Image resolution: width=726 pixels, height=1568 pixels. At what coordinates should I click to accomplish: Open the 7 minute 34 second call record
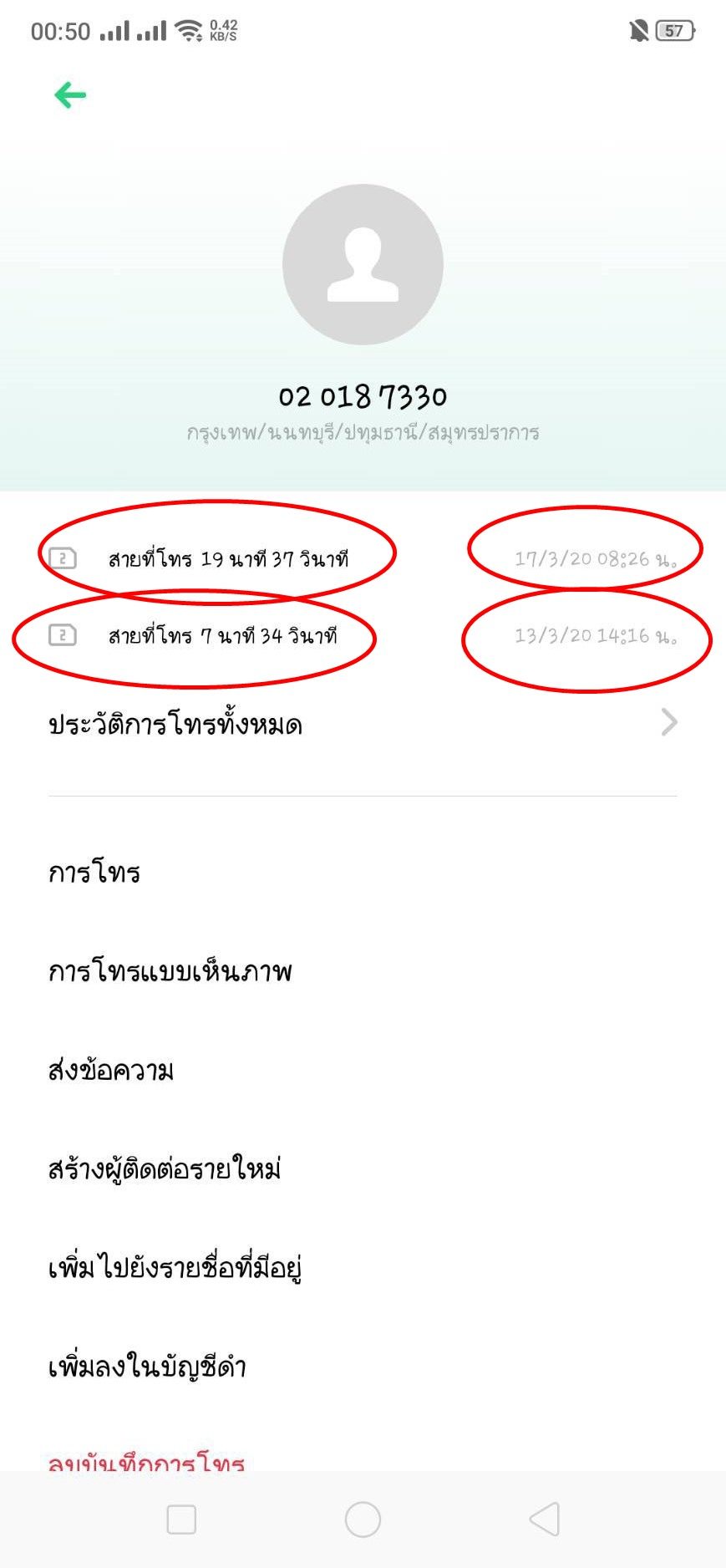(222, 636)
